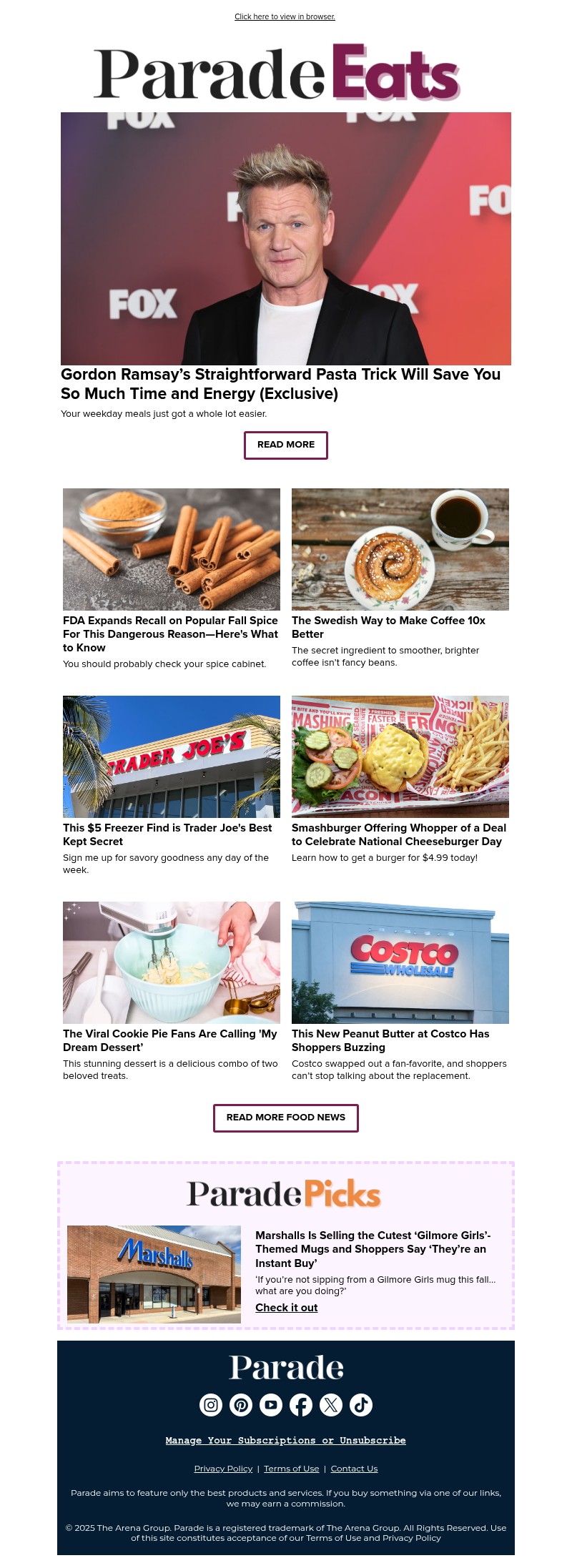Image resolution: width=572 pixels, height=1568 pixels.
Task: Click 'Check it out' under Parade Picks
Action: tap(286, 1308)
